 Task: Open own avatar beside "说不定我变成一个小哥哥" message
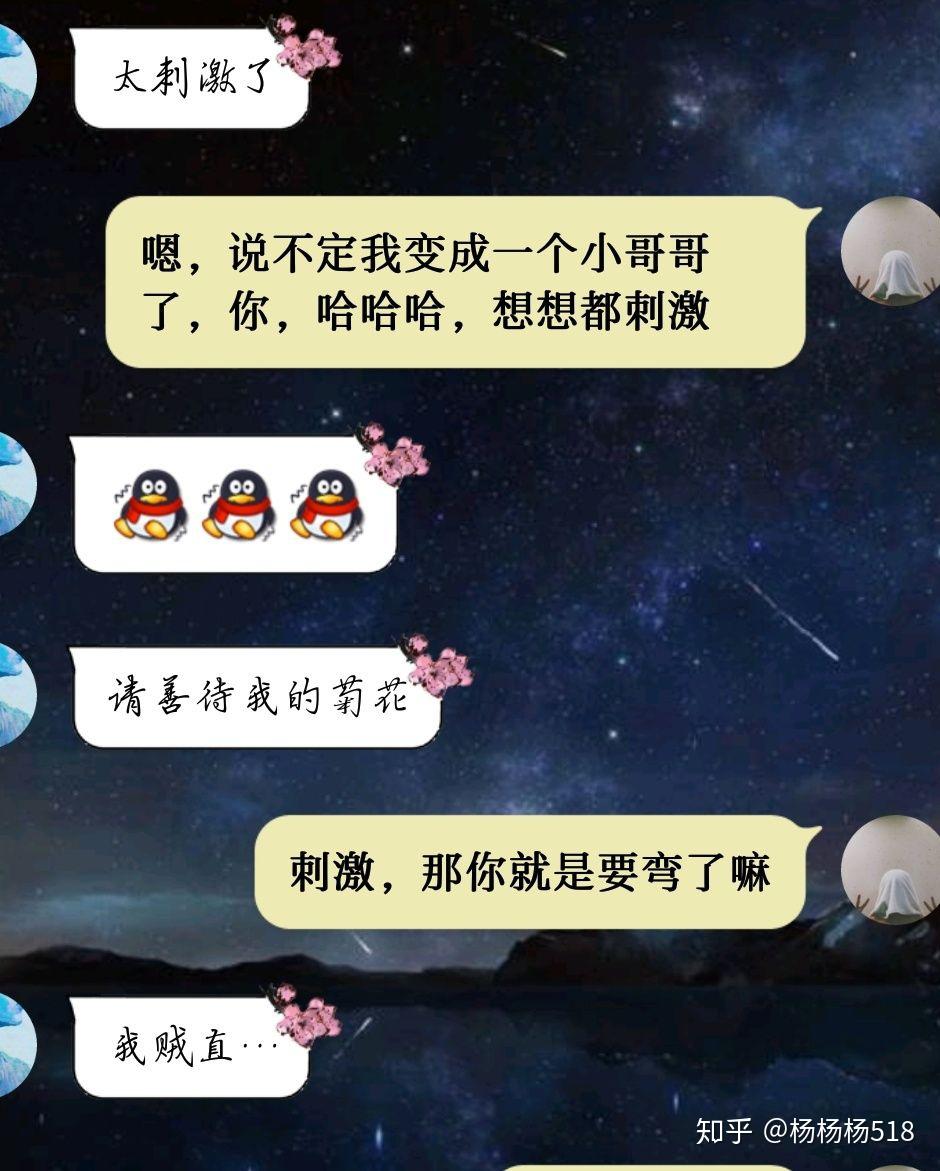pos(888,250)
